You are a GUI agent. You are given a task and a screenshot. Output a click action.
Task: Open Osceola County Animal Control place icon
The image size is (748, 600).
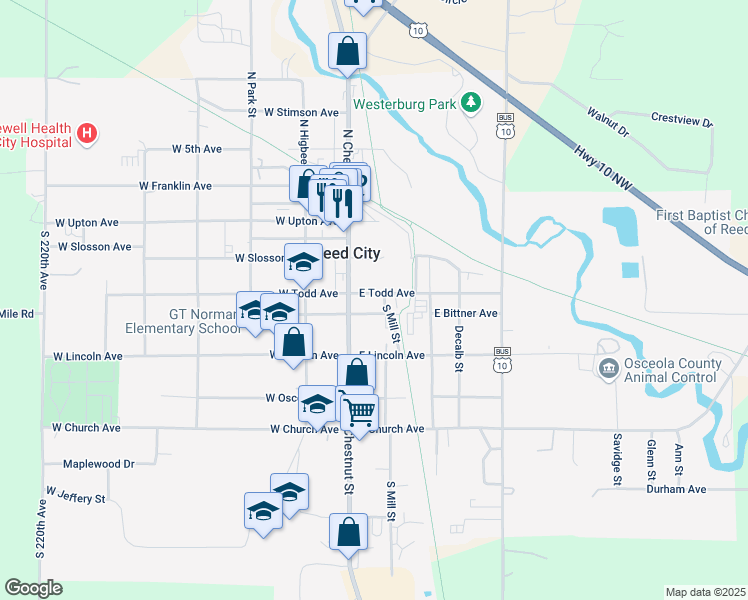point(608,369)
